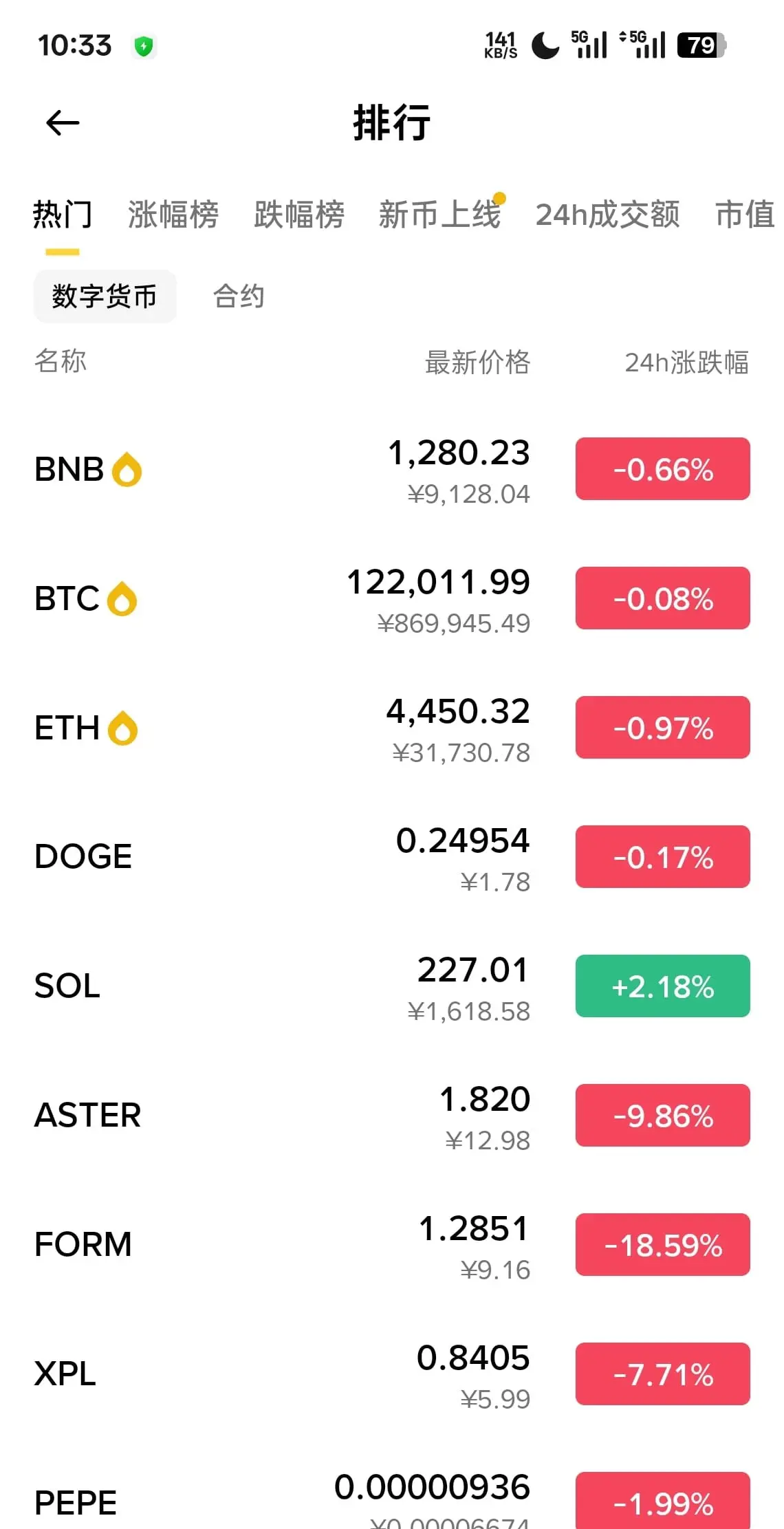Screen dimensions: 784x1529
Task: Open the 新币上线 tab
Action: point(439,215)
